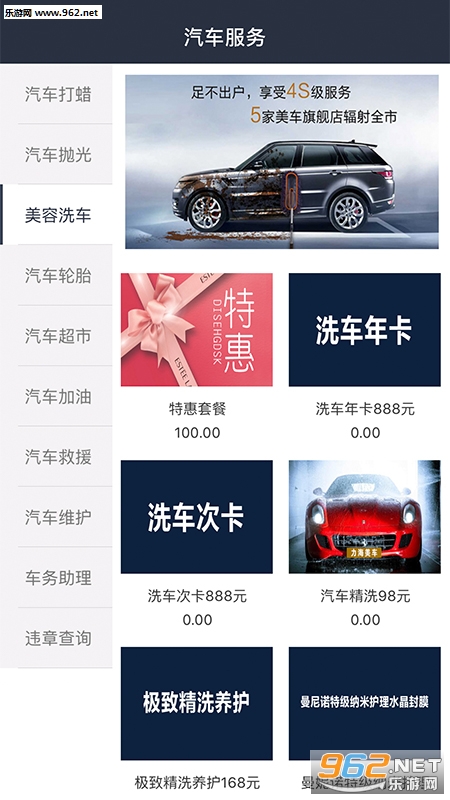
Task: Open the 汽车轮胎 category
Action: coord(56,276)
